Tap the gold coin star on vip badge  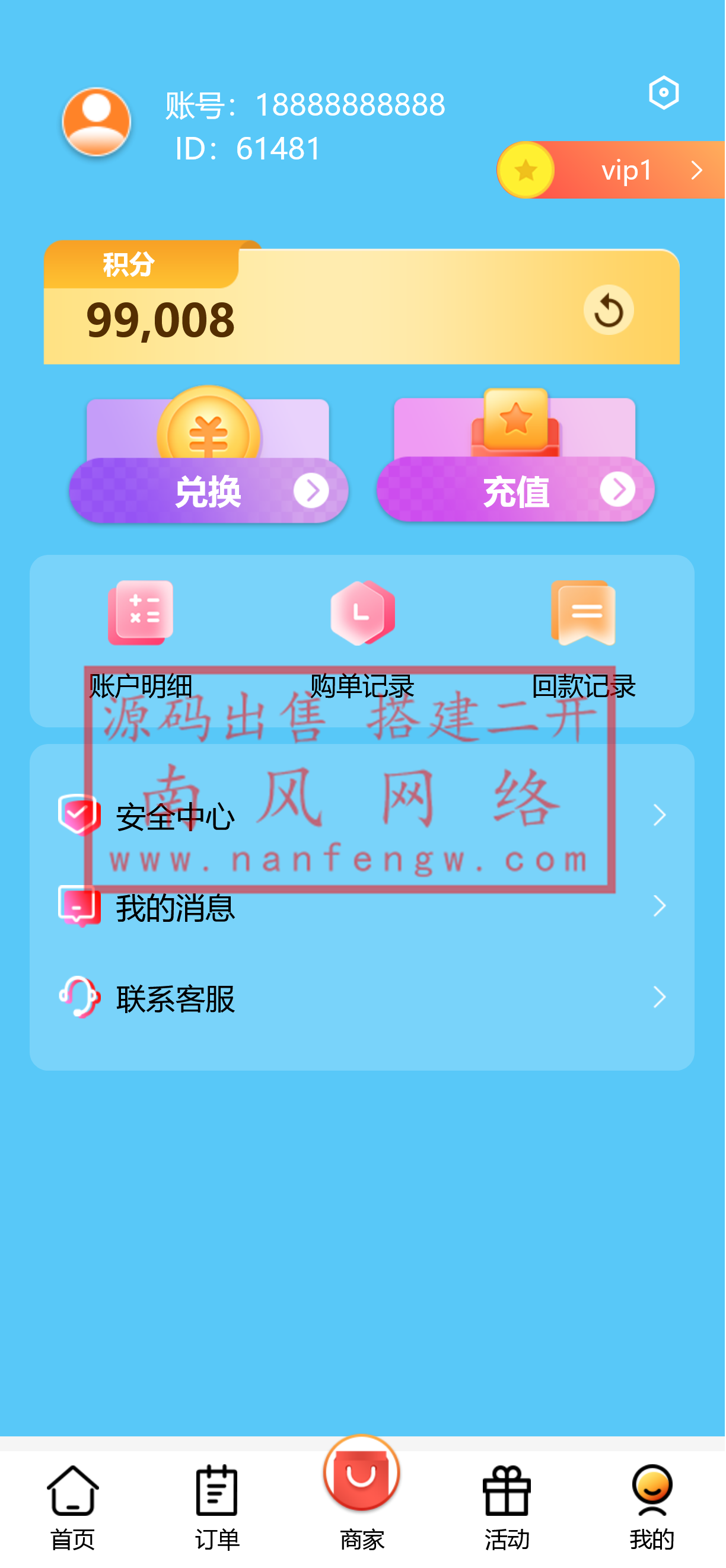pos(525,171)
